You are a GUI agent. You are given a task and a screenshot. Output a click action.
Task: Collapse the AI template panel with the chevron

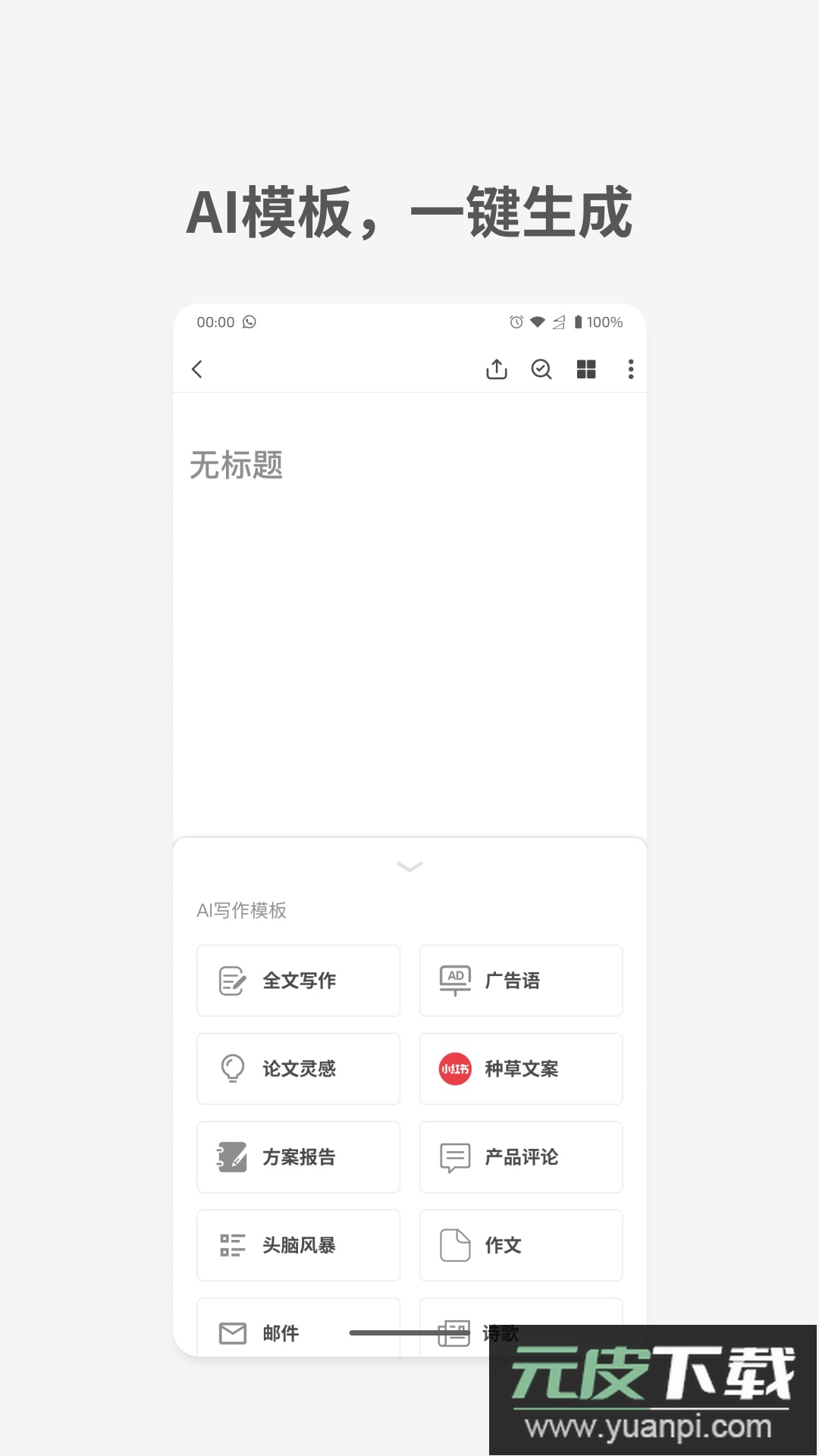pos(409,867)
